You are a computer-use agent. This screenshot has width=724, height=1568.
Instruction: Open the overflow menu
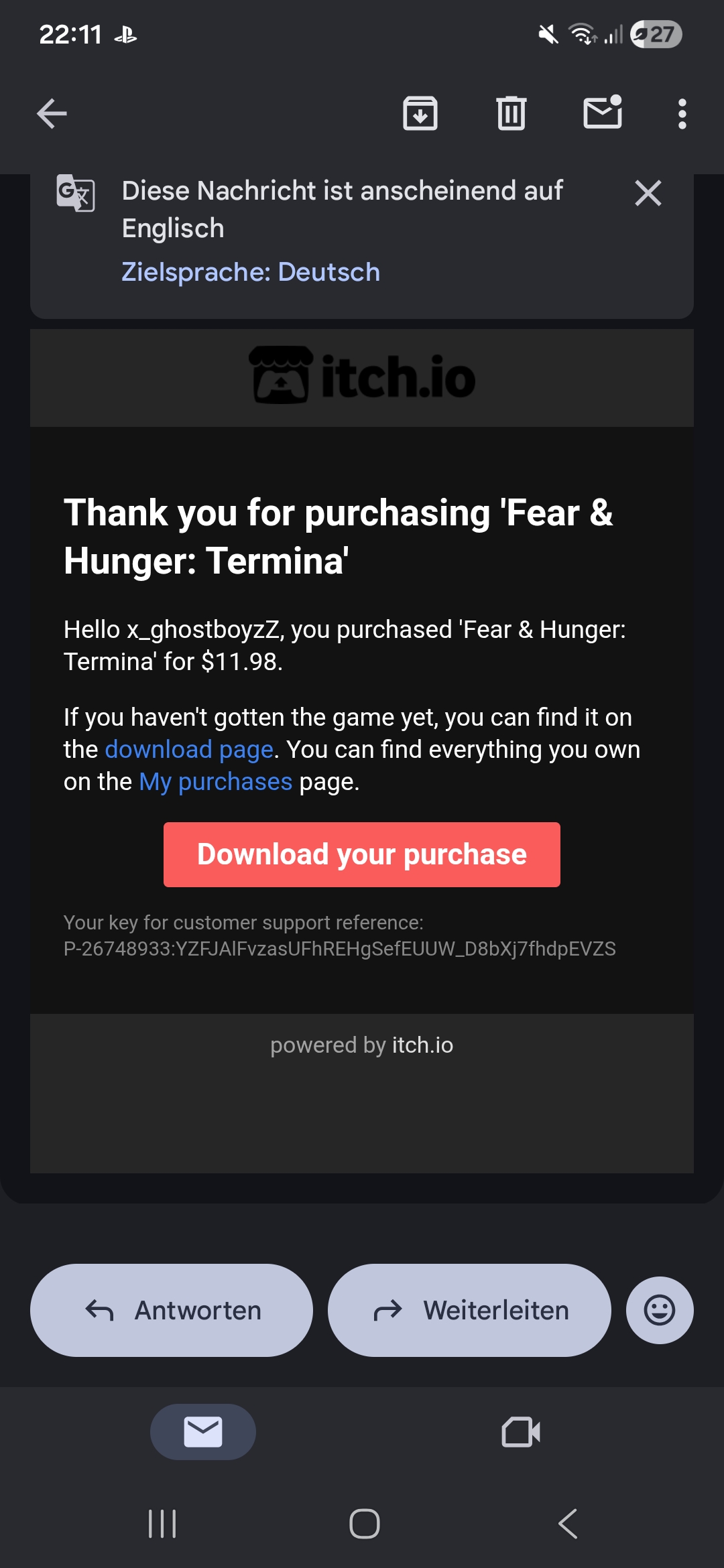pos(682,114)
